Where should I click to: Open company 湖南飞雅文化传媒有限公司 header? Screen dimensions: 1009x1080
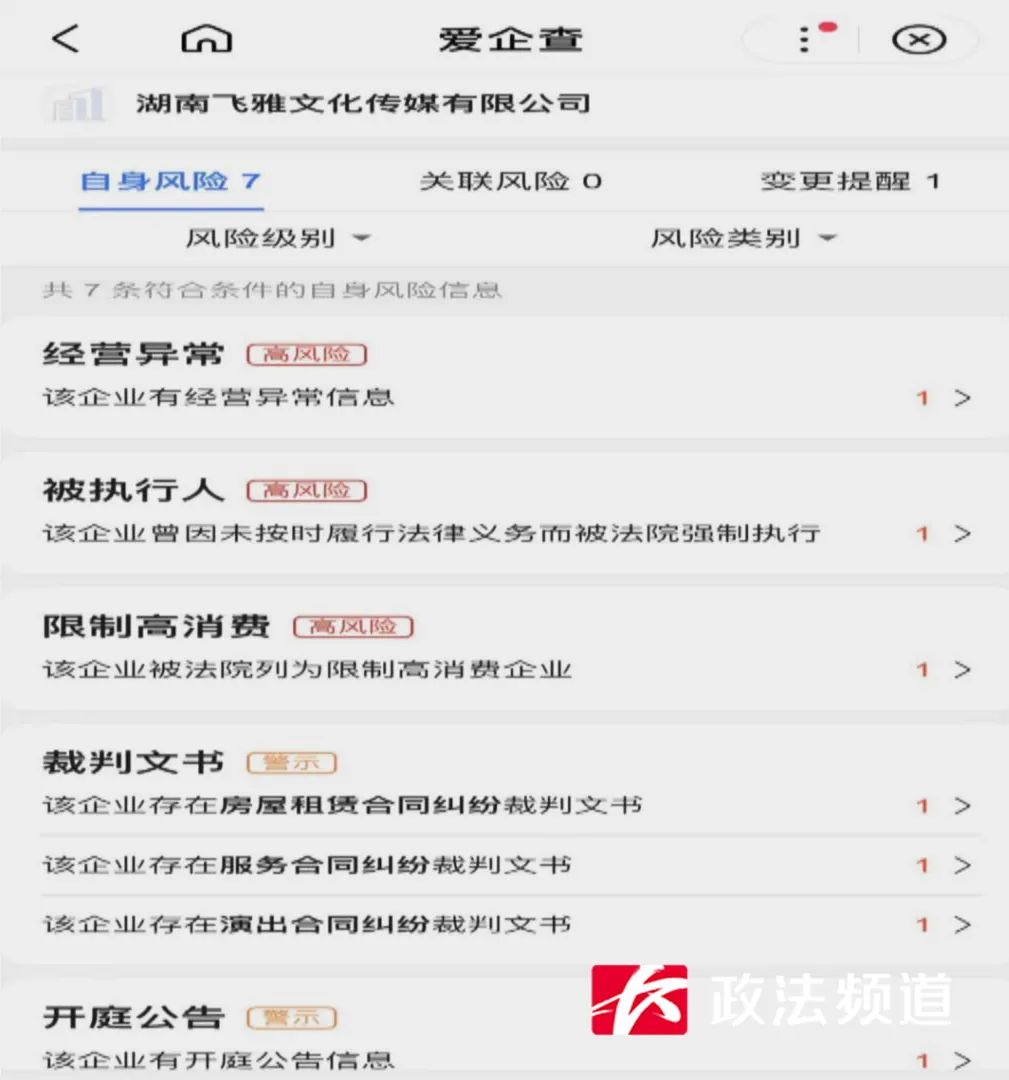[x=362, y=103]
